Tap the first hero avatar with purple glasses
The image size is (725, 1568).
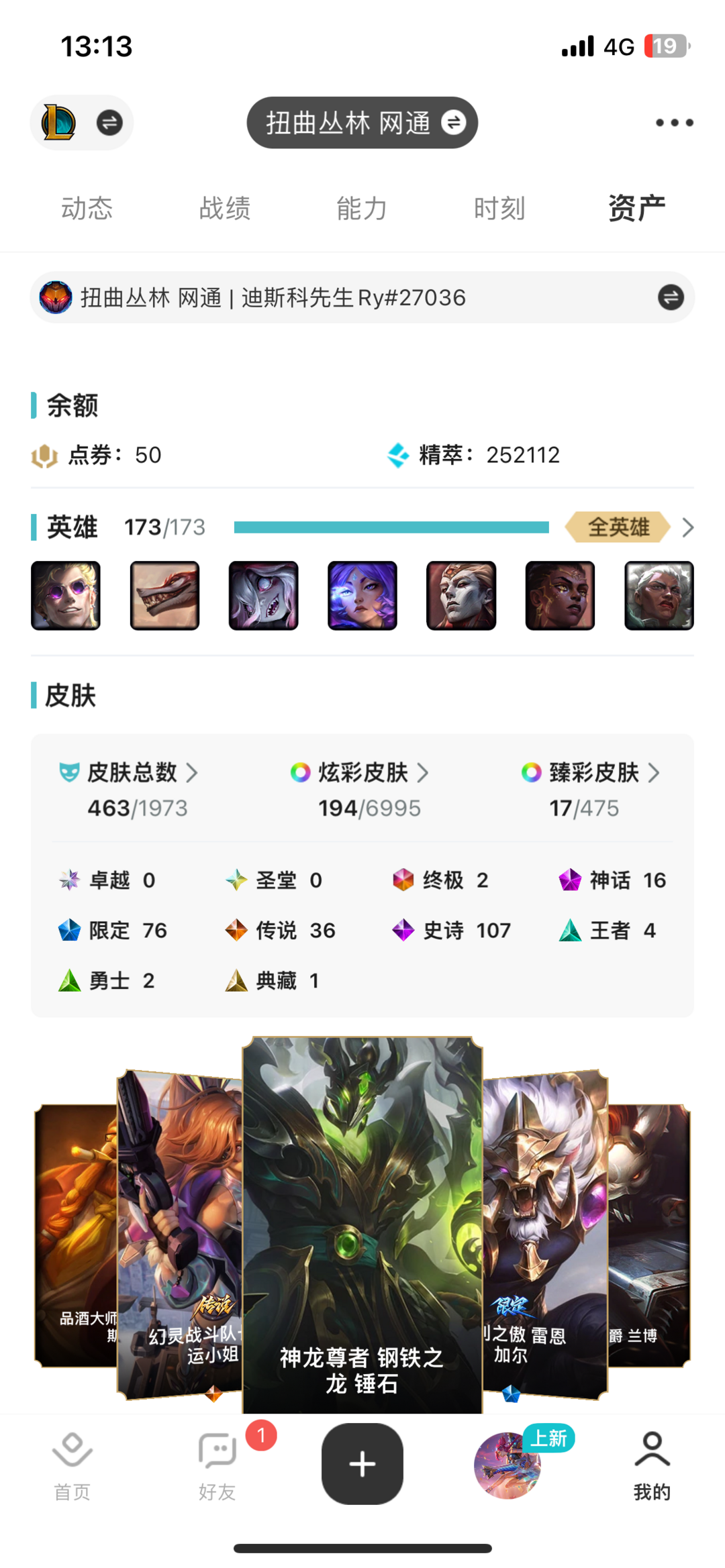pyautogui.click(x=66, y=596)
